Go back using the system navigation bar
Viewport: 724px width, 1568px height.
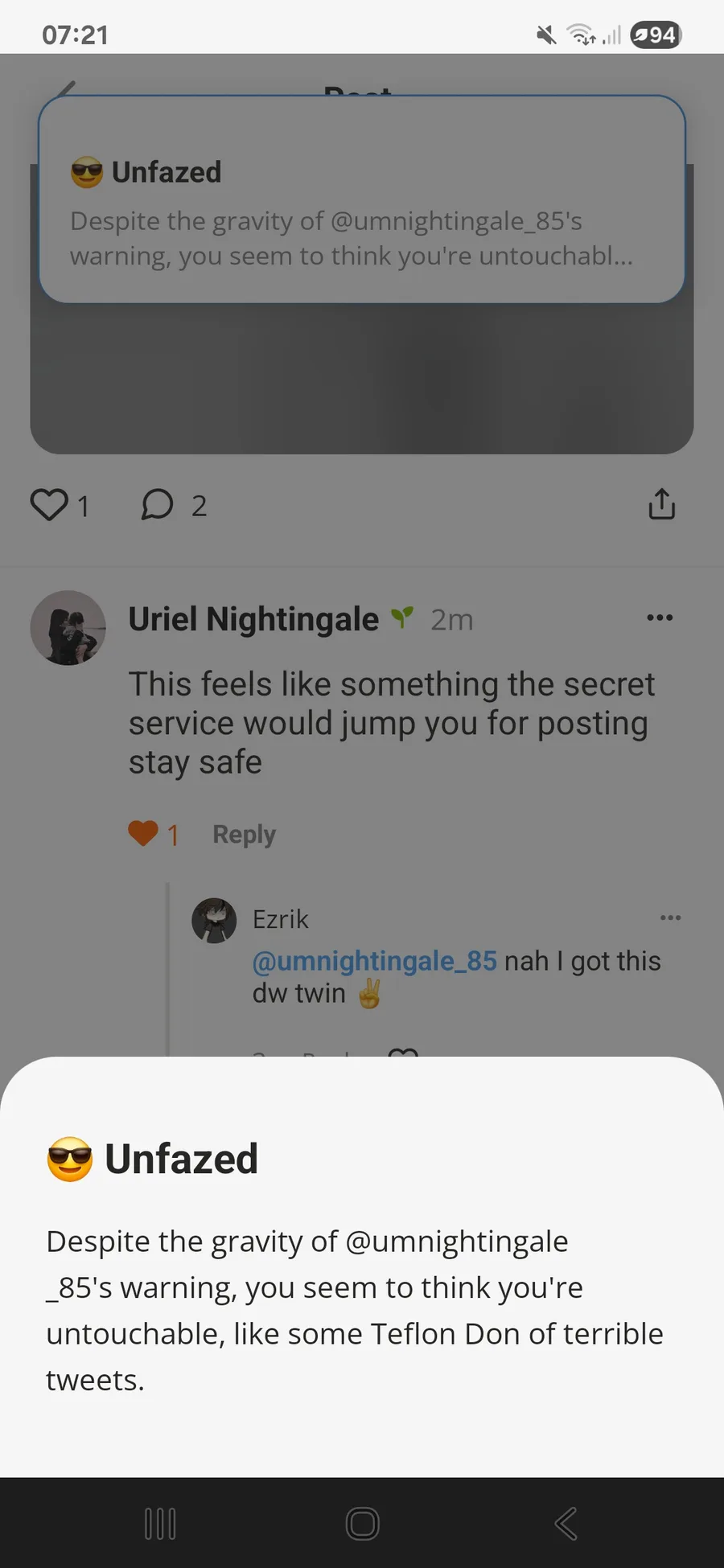pyautogui.click(x=566, y=1524)
